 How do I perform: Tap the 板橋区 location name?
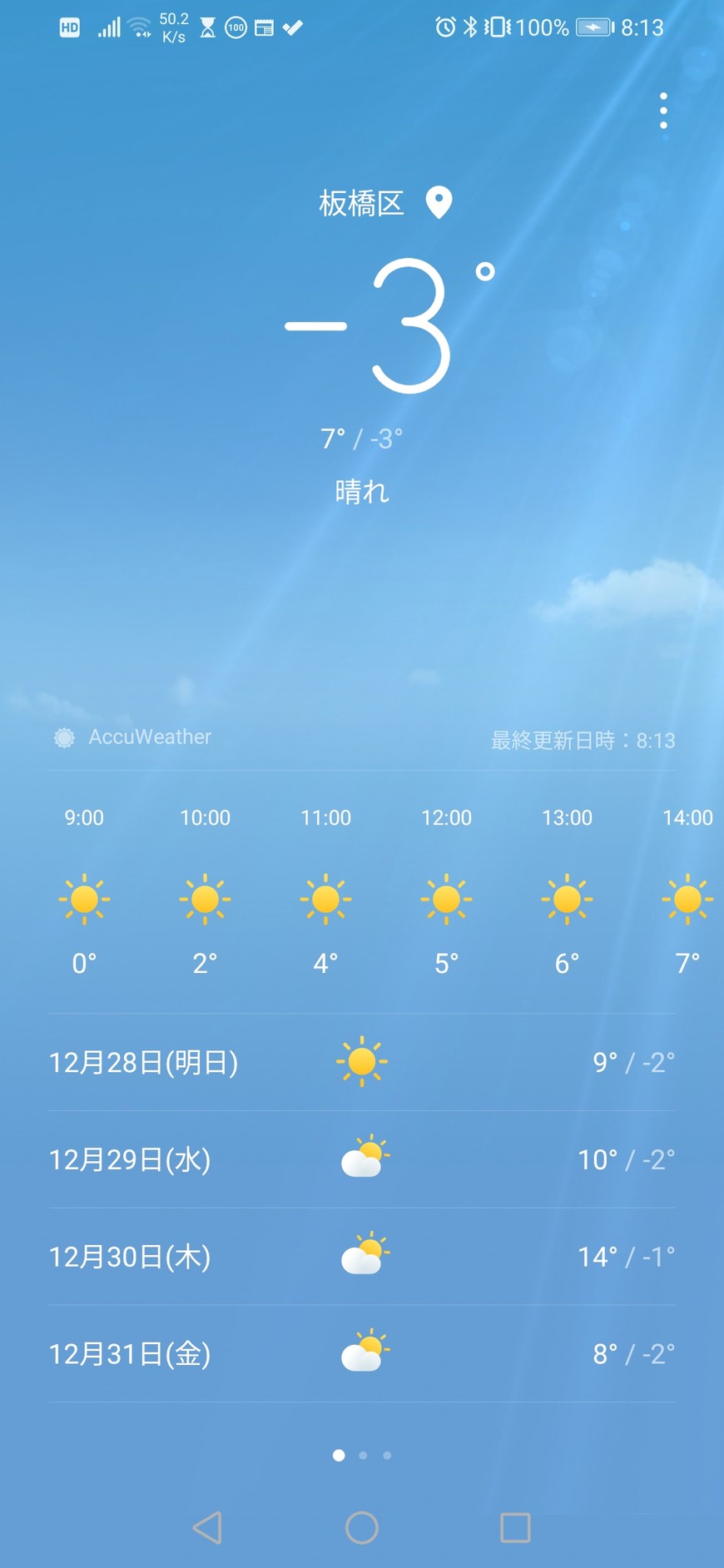[x=362, y=203]
